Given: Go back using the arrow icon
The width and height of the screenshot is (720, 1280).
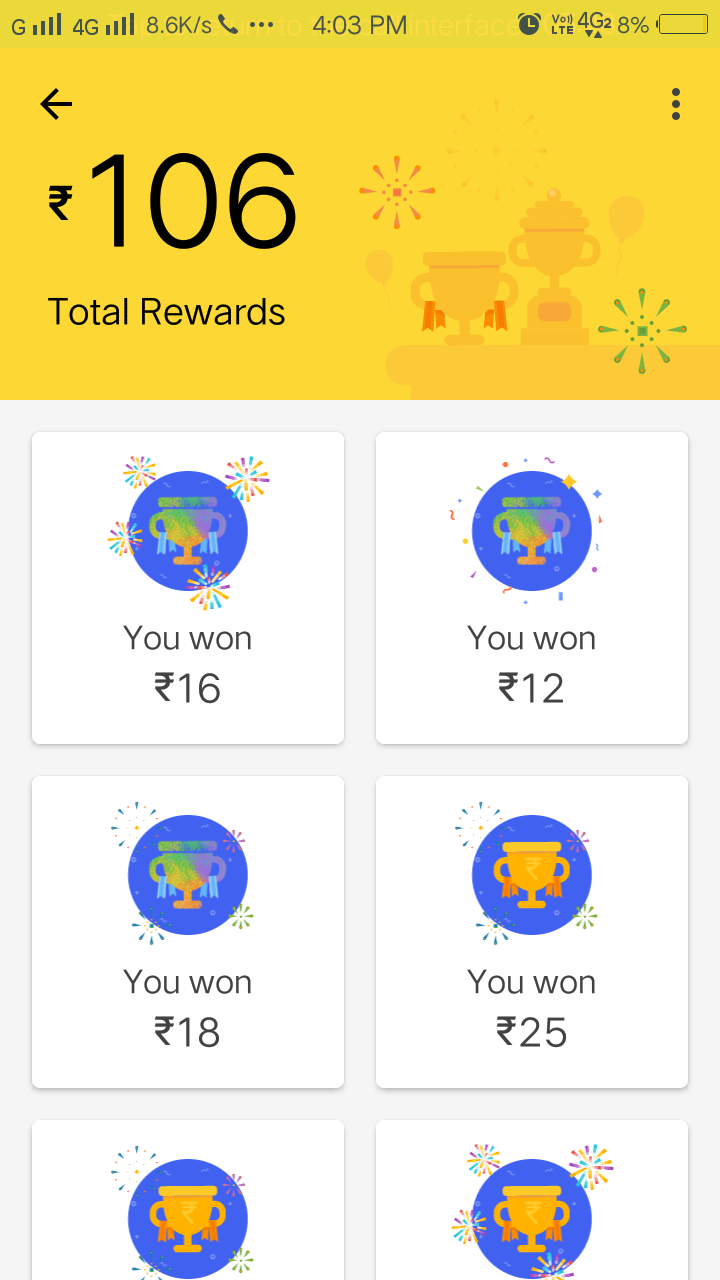Looking at the screenshot, I should [x=56, y=104].
